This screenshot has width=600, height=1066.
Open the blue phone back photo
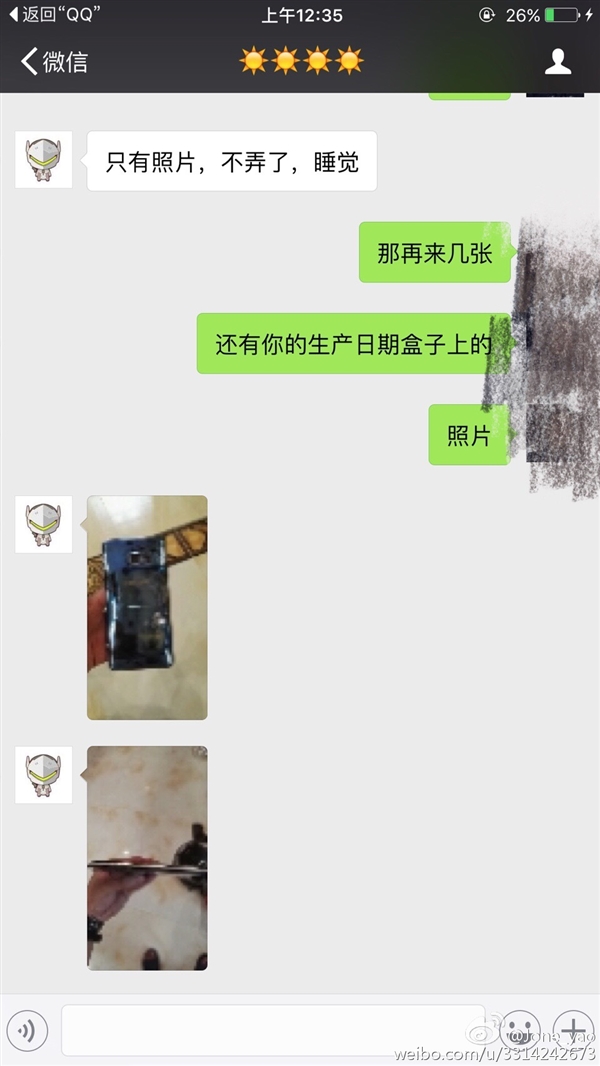pos(147,607)
